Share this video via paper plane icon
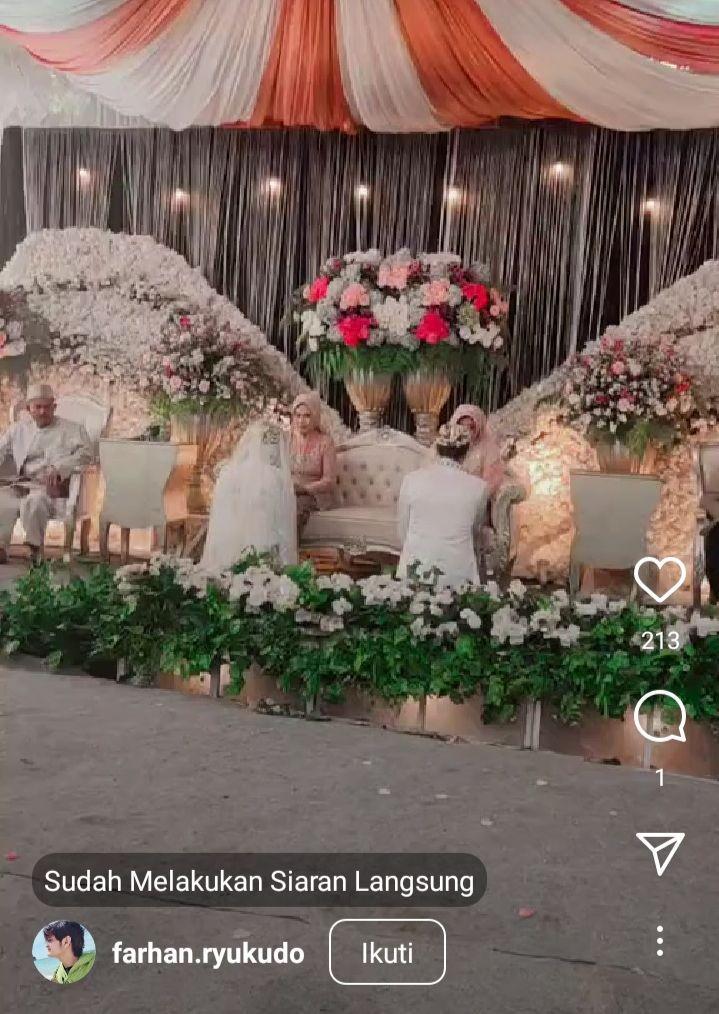 point(660,852)
